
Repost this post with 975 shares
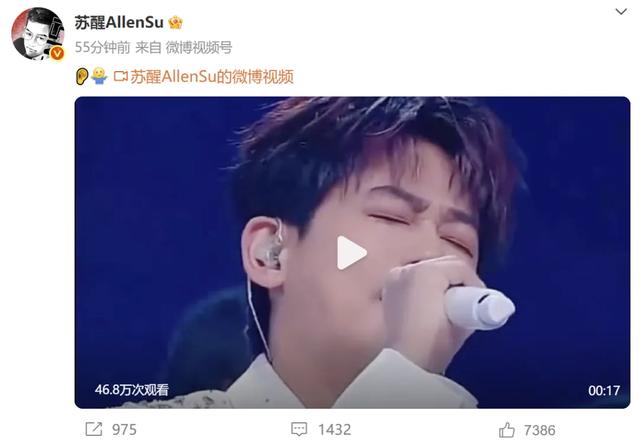point(110,429)
